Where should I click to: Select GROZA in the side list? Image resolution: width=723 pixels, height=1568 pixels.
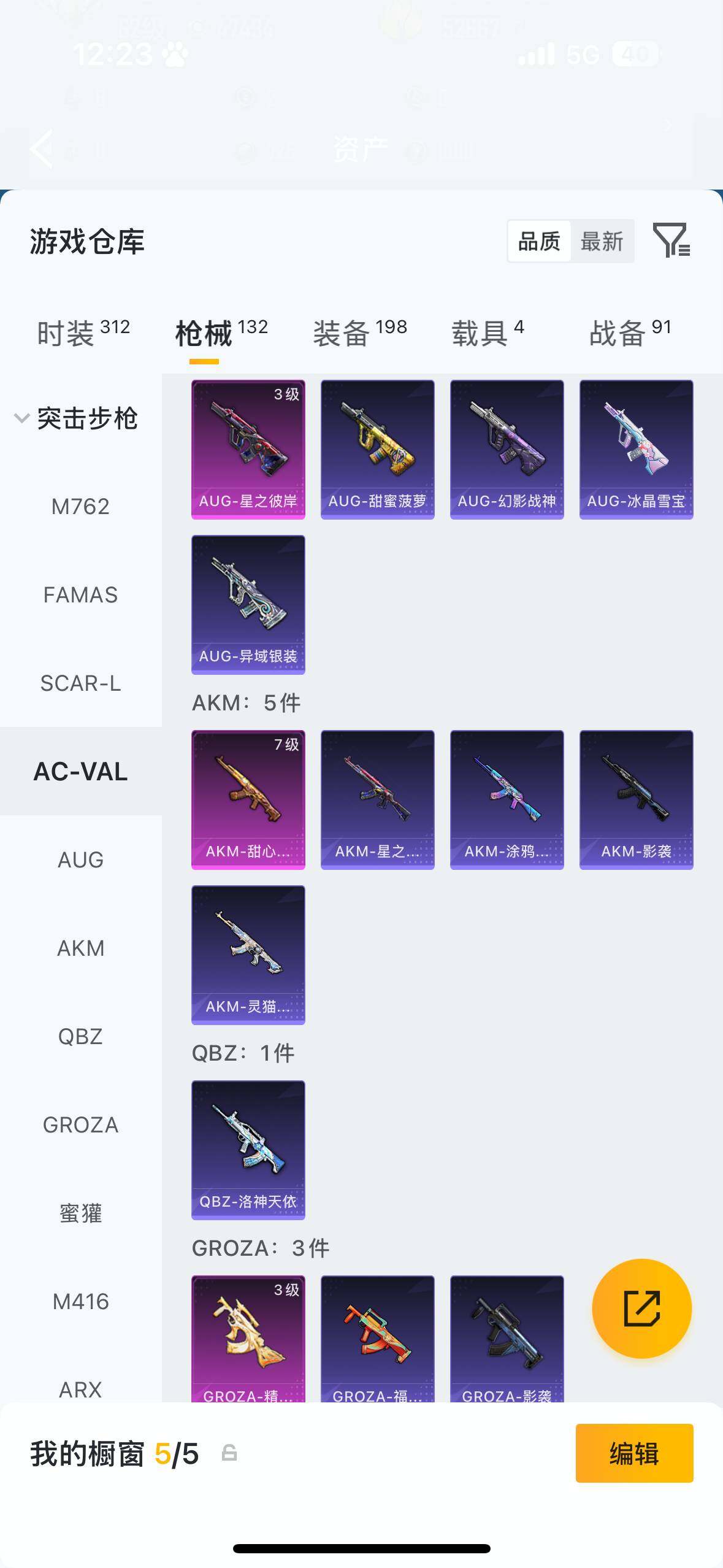tap(80, 1125)
